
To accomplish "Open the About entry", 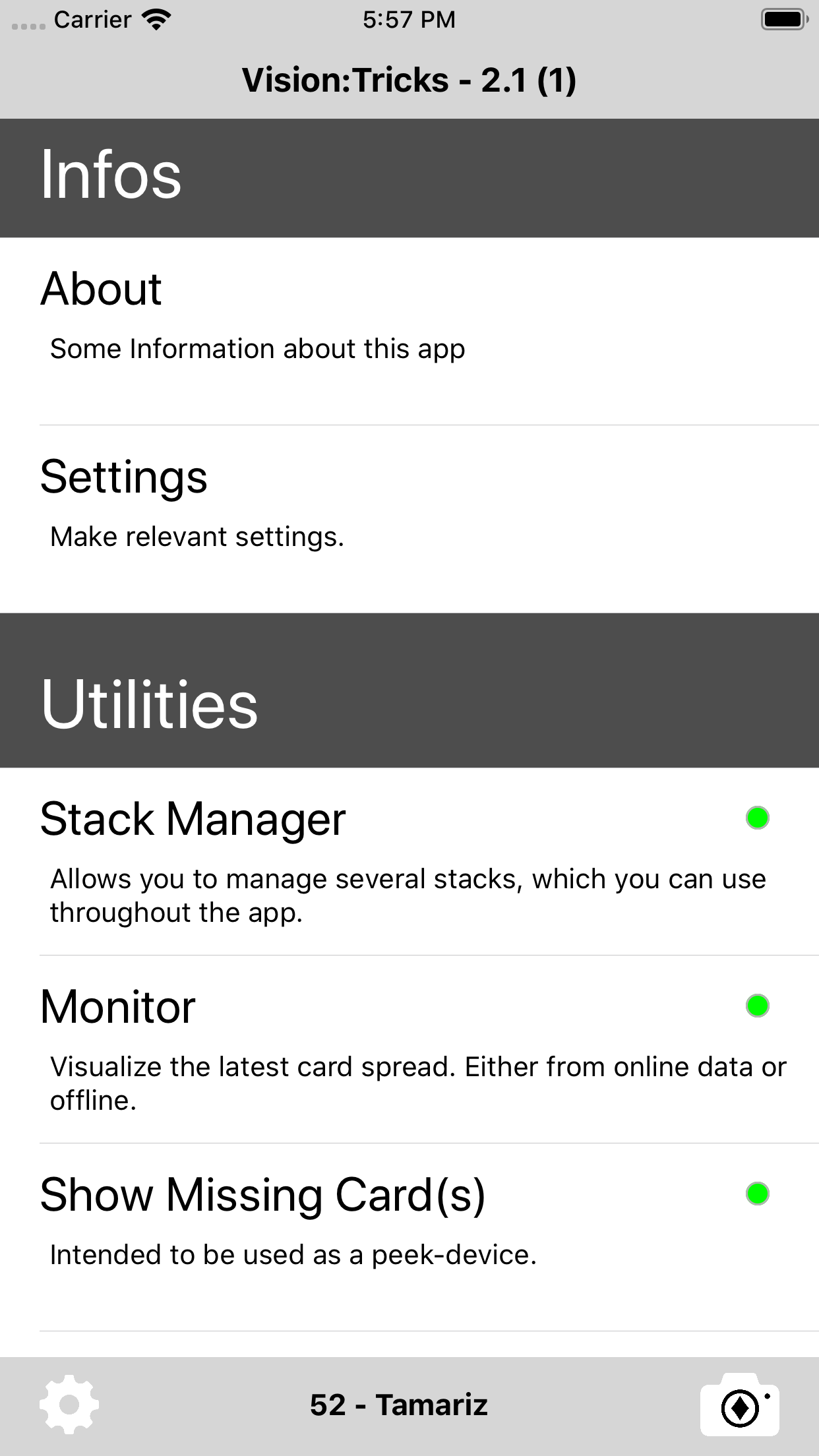I will pos(100,288).
